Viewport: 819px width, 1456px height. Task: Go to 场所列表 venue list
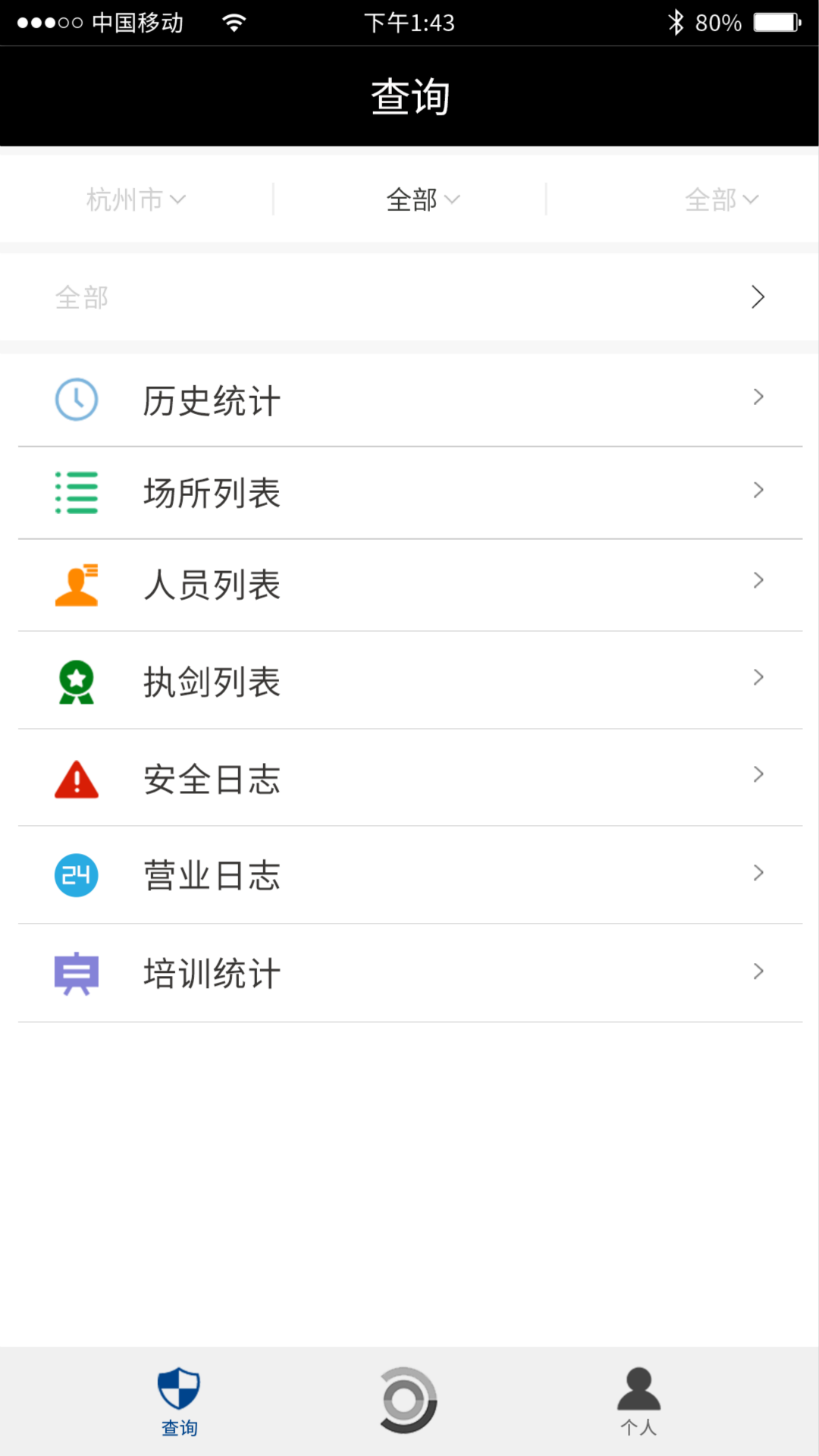[409, 493]
